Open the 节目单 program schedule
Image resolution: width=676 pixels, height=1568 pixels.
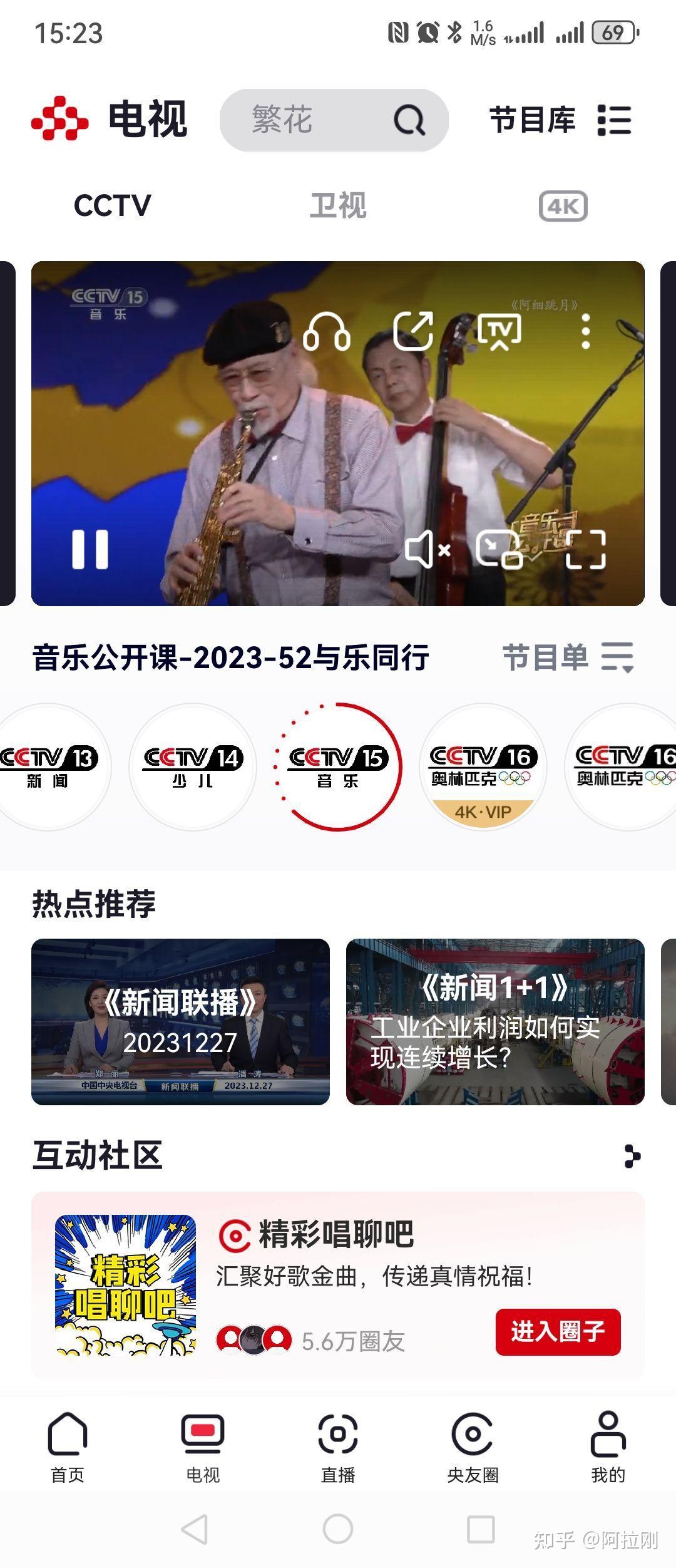568,658
